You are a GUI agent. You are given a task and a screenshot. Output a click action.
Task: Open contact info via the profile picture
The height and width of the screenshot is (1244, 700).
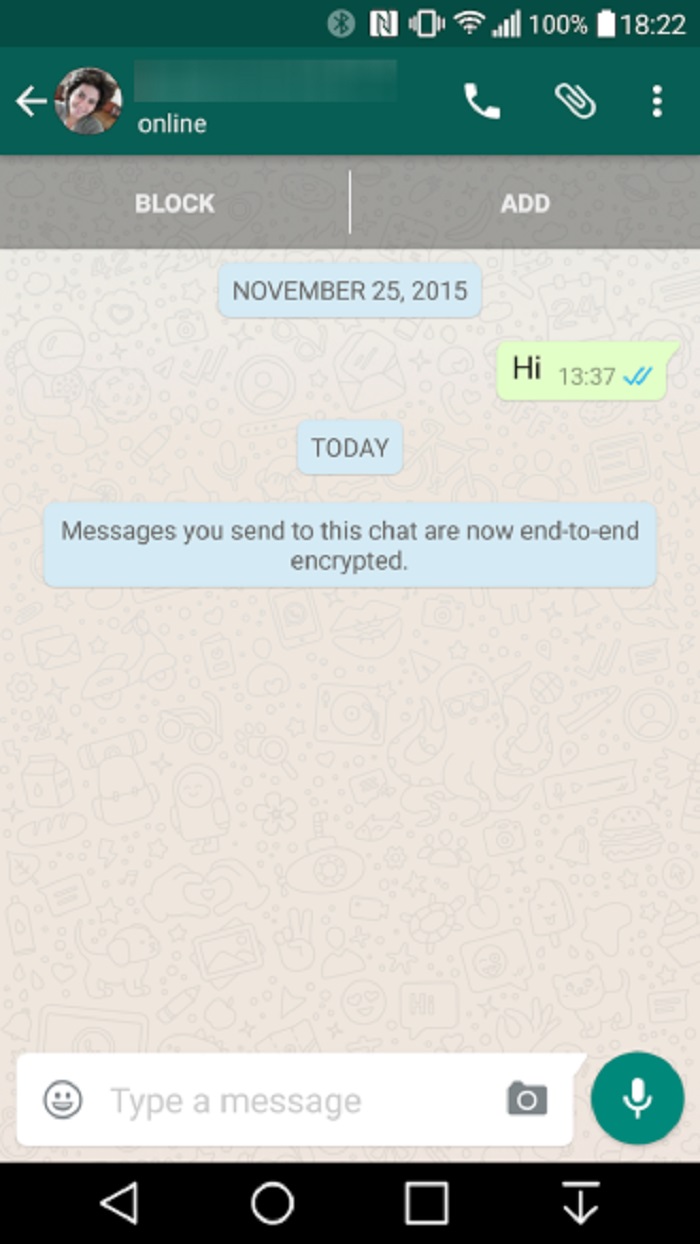click(x=89, y=101)
